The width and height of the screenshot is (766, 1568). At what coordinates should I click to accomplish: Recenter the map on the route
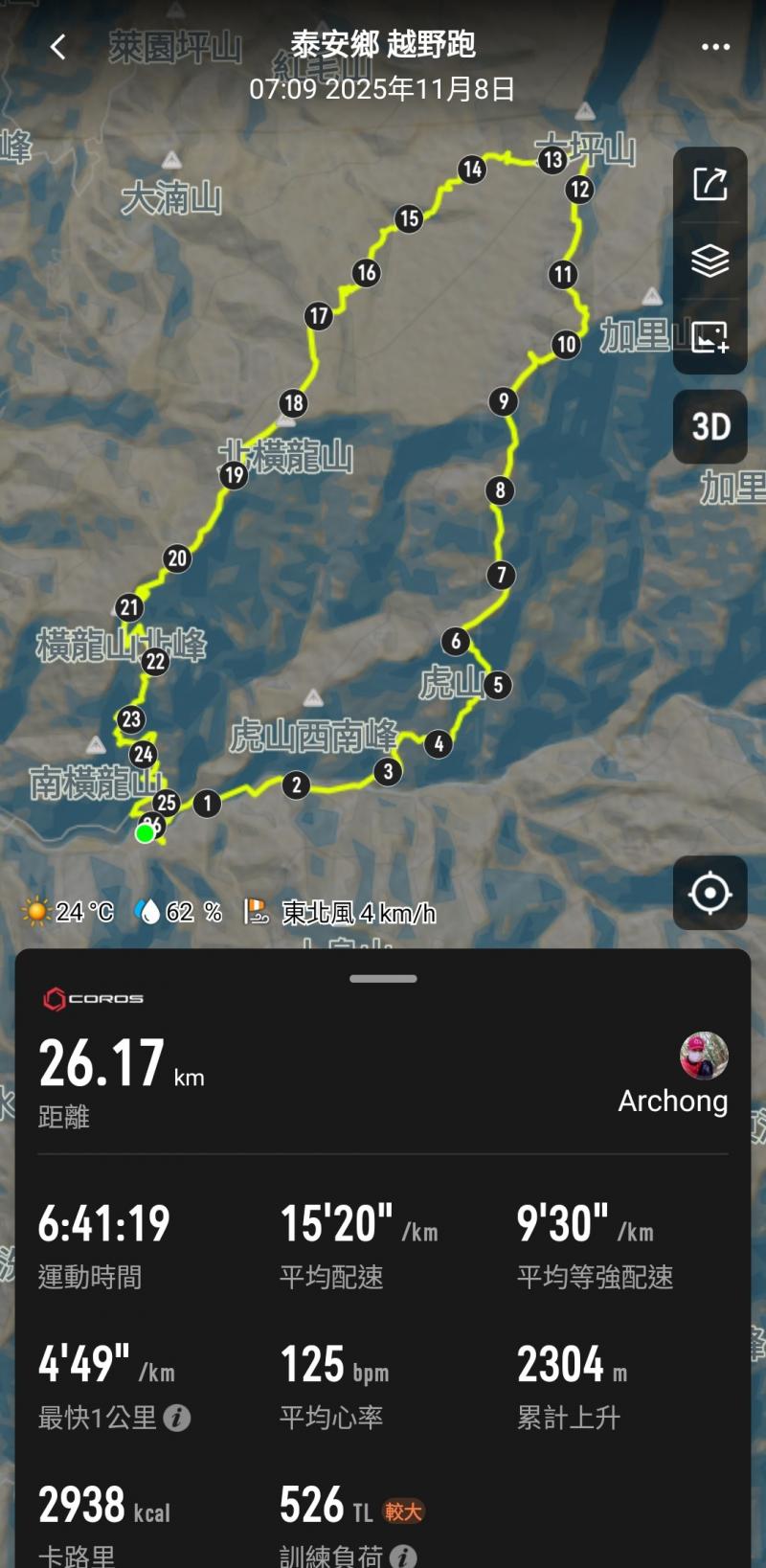710,893
